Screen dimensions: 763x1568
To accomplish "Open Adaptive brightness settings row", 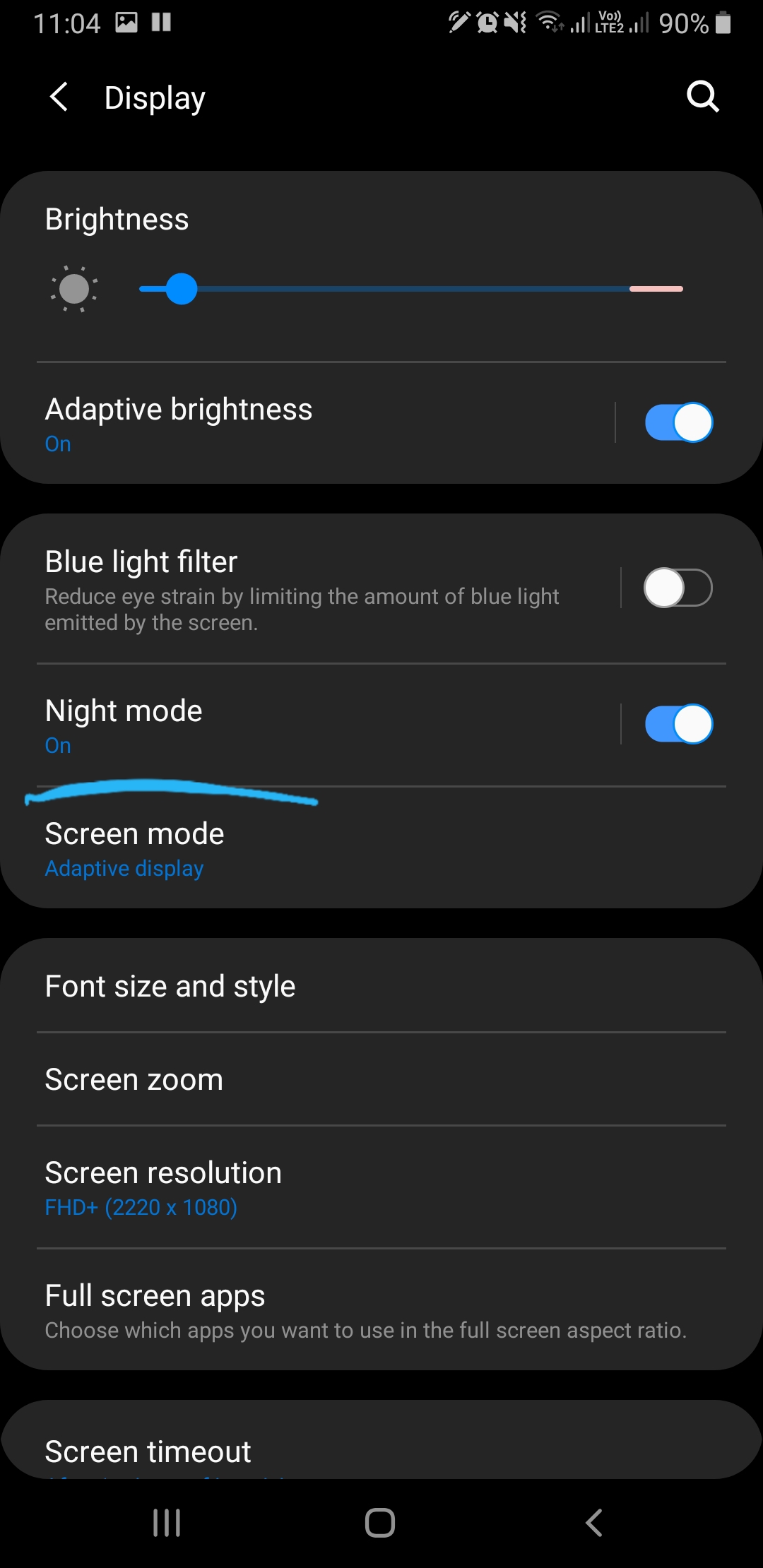I will (283, 424).
